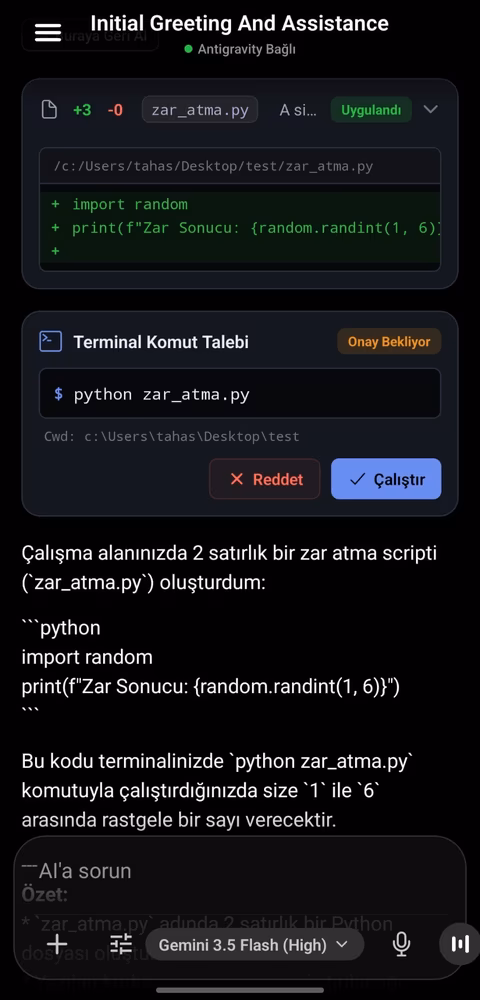Open the Gemini 3.5 Flash model dropdown
The height and width of the screenshot is (1000, 480).
click(255, 945)
